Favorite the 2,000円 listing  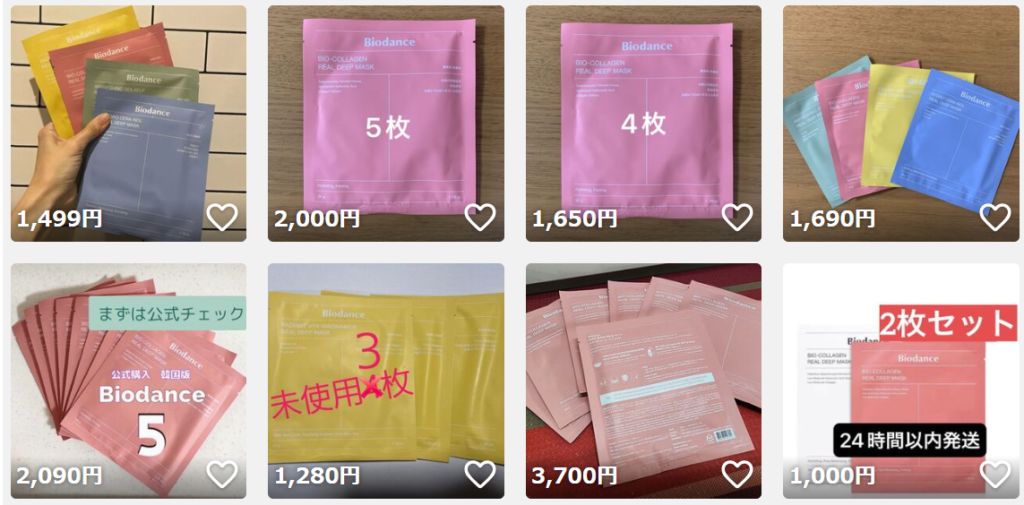(x=480, y=217)
